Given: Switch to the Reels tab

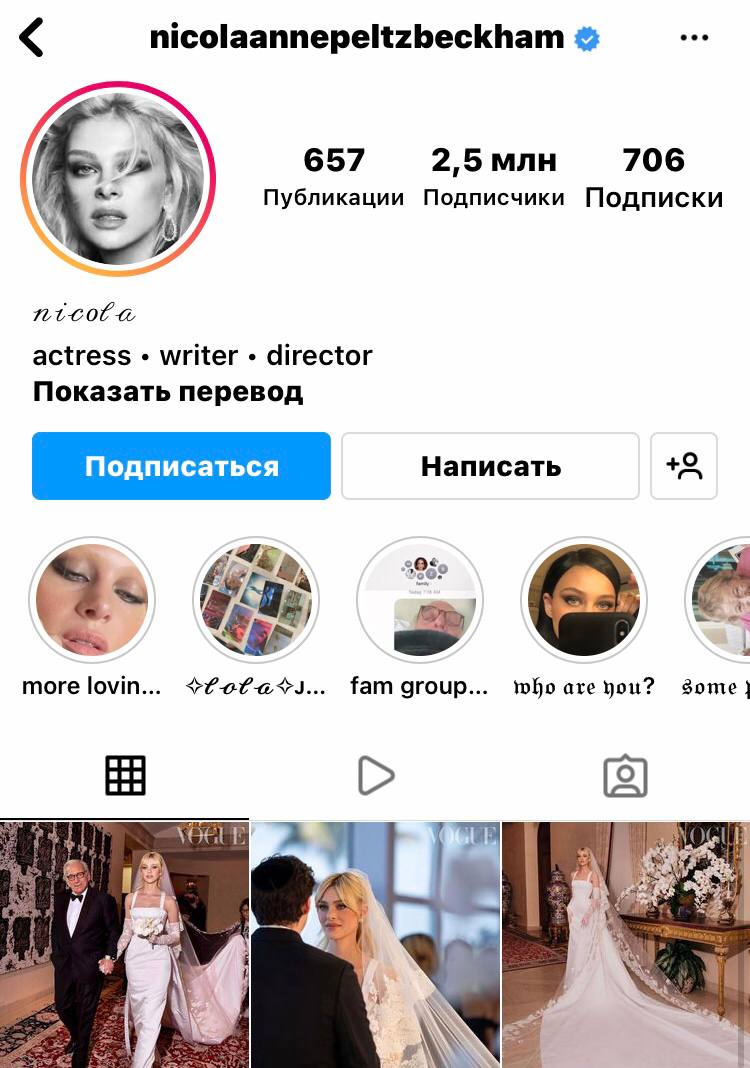Looking at the screenshot, I should click(375, 775).
